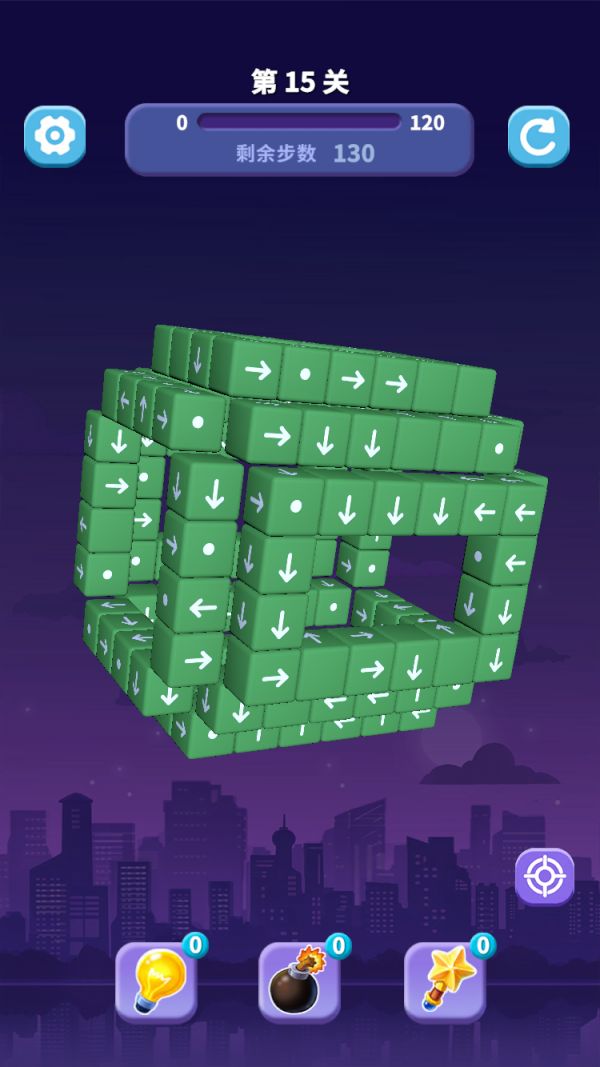Recenter the cube view with the target button
Viewport: 600px width, 1067px height.
[544, 877]
